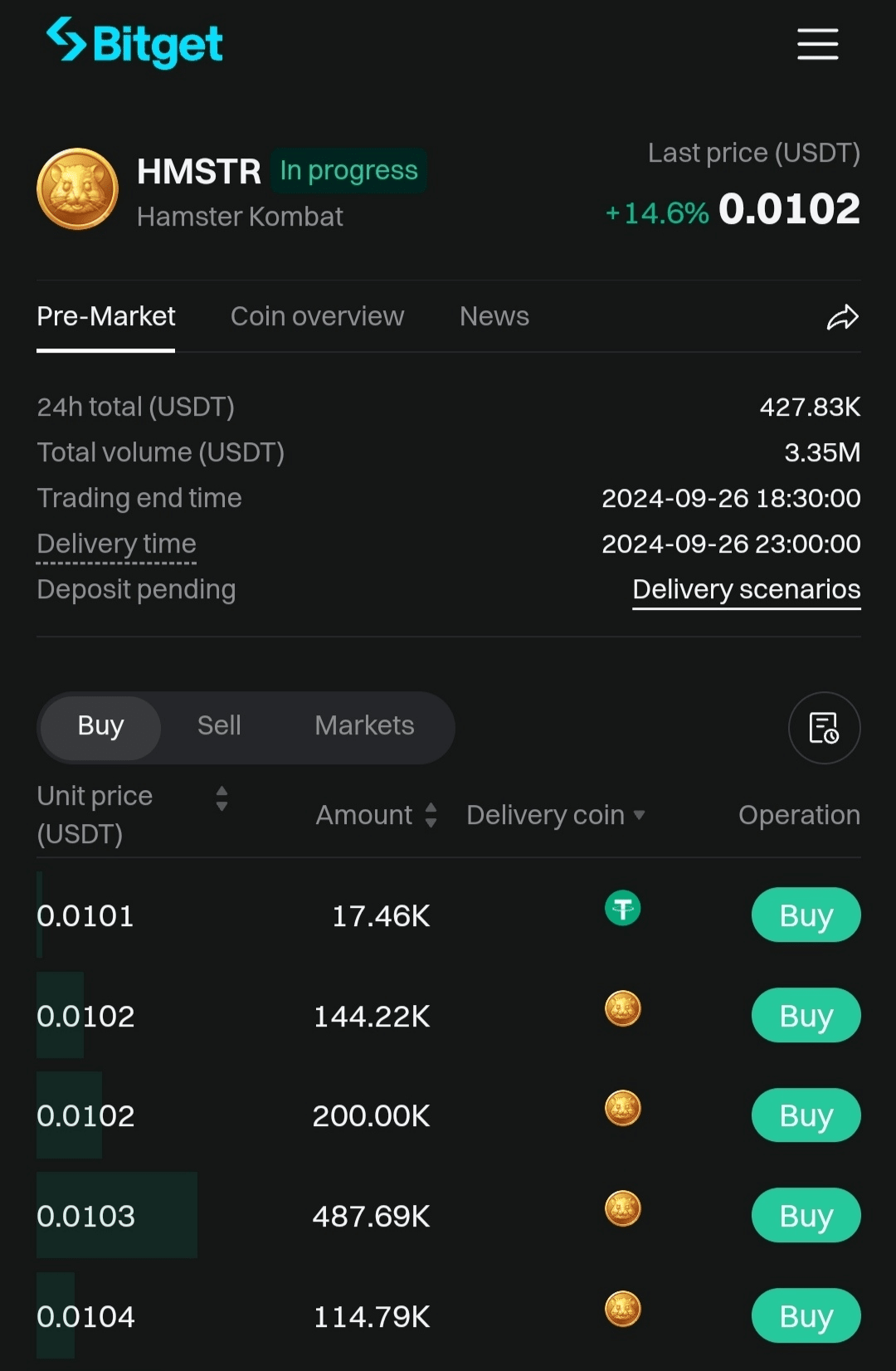Sort the list by Amount

[430, 815]
